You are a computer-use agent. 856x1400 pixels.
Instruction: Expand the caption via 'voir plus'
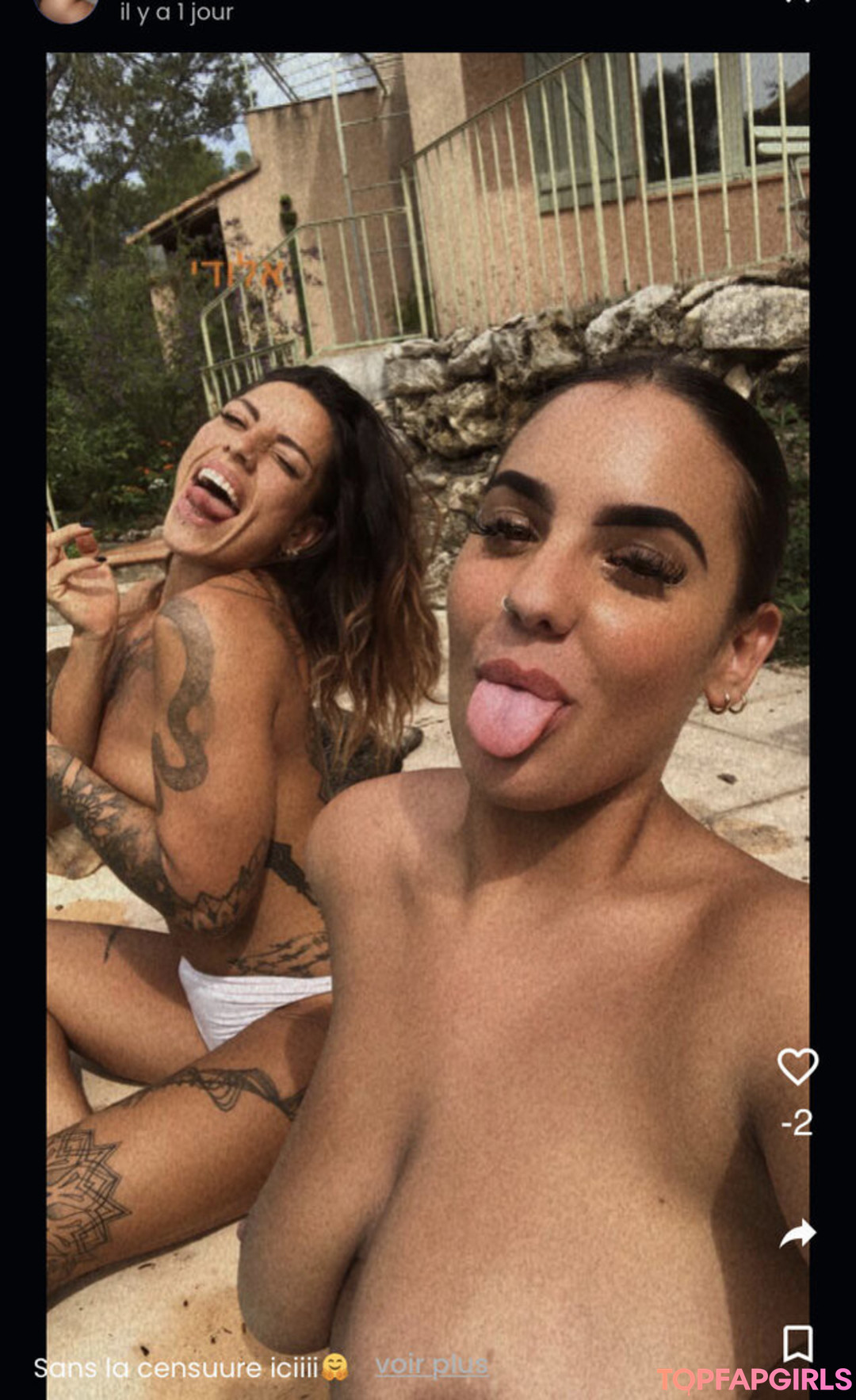coord(431,1365)
